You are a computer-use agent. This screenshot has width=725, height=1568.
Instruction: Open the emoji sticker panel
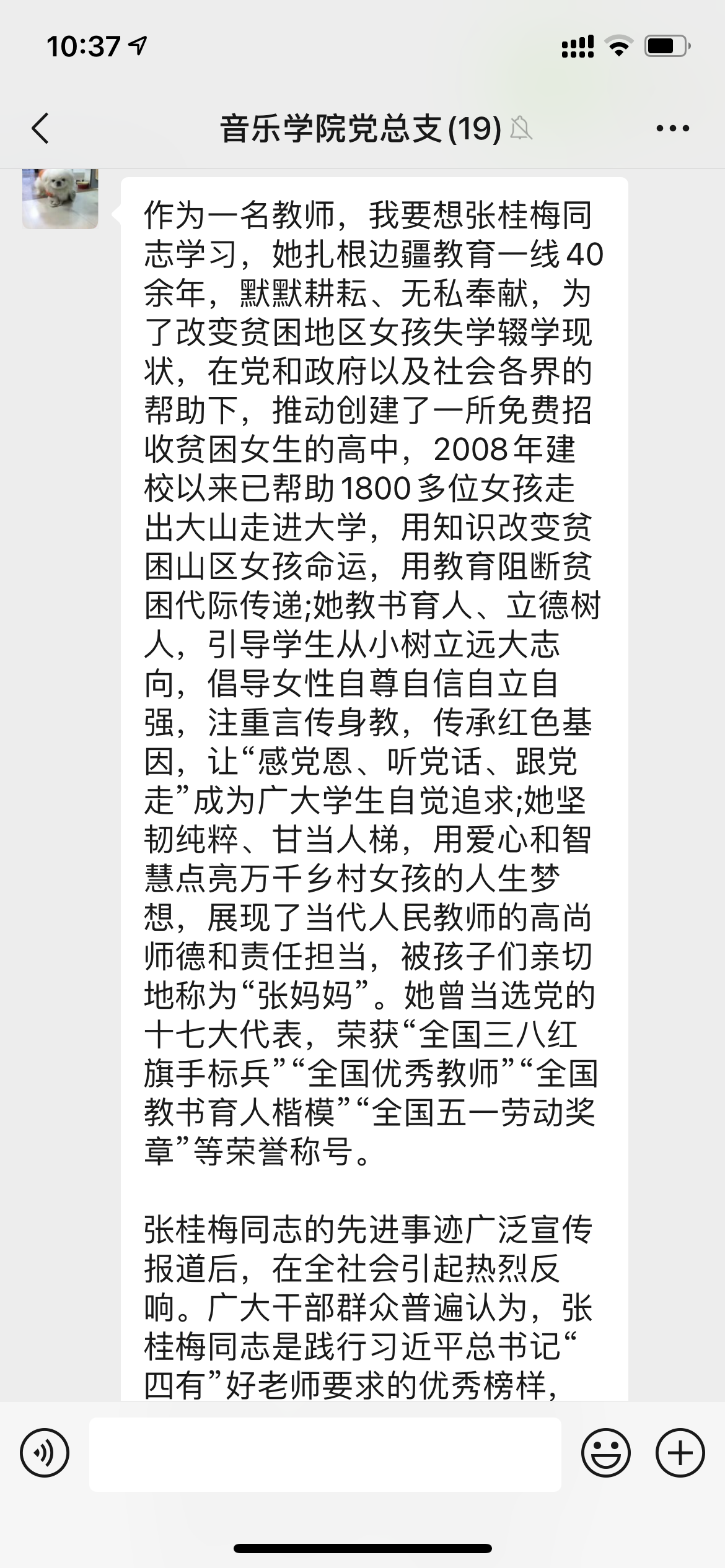coord(606,1453)
